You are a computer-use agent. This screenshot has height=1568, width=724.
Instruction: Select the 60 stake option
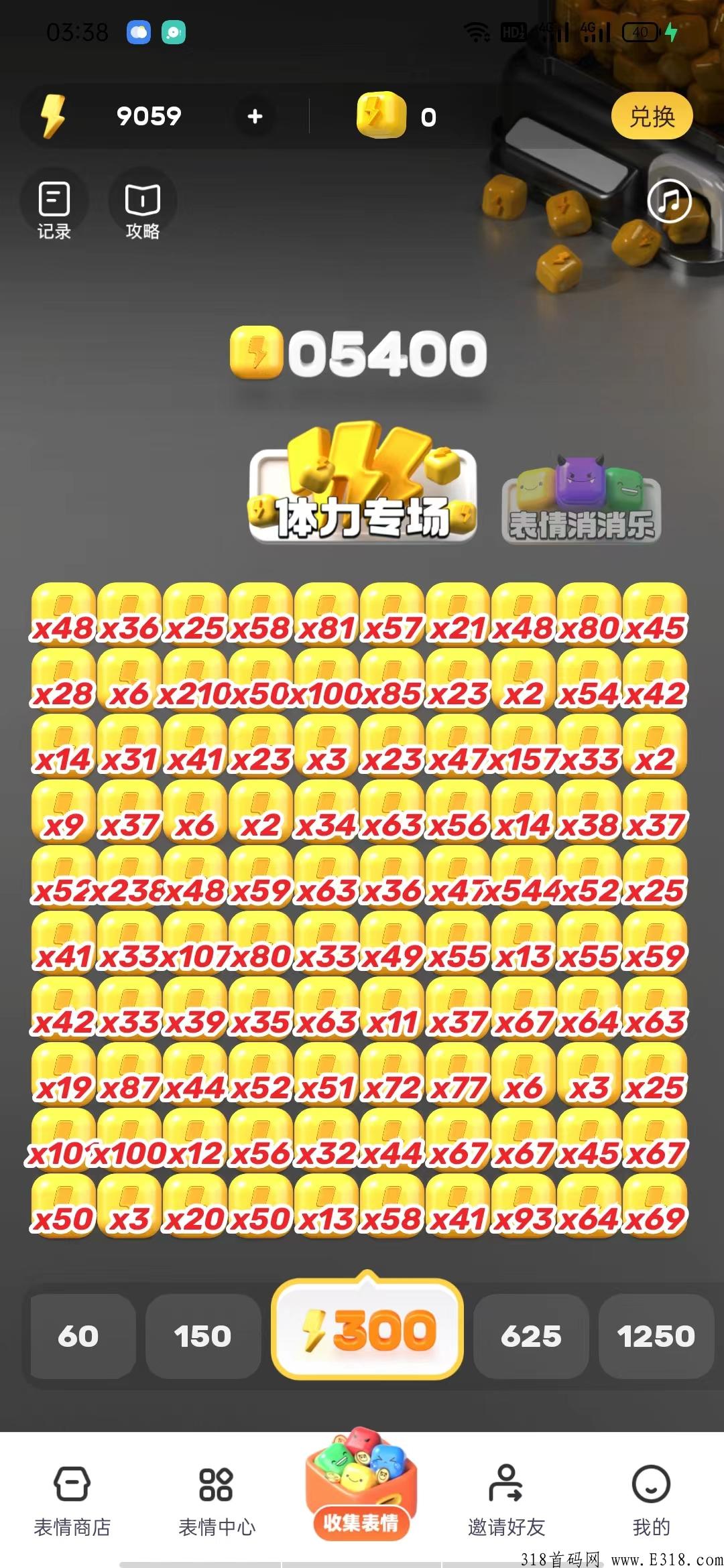click(79, 1337)
